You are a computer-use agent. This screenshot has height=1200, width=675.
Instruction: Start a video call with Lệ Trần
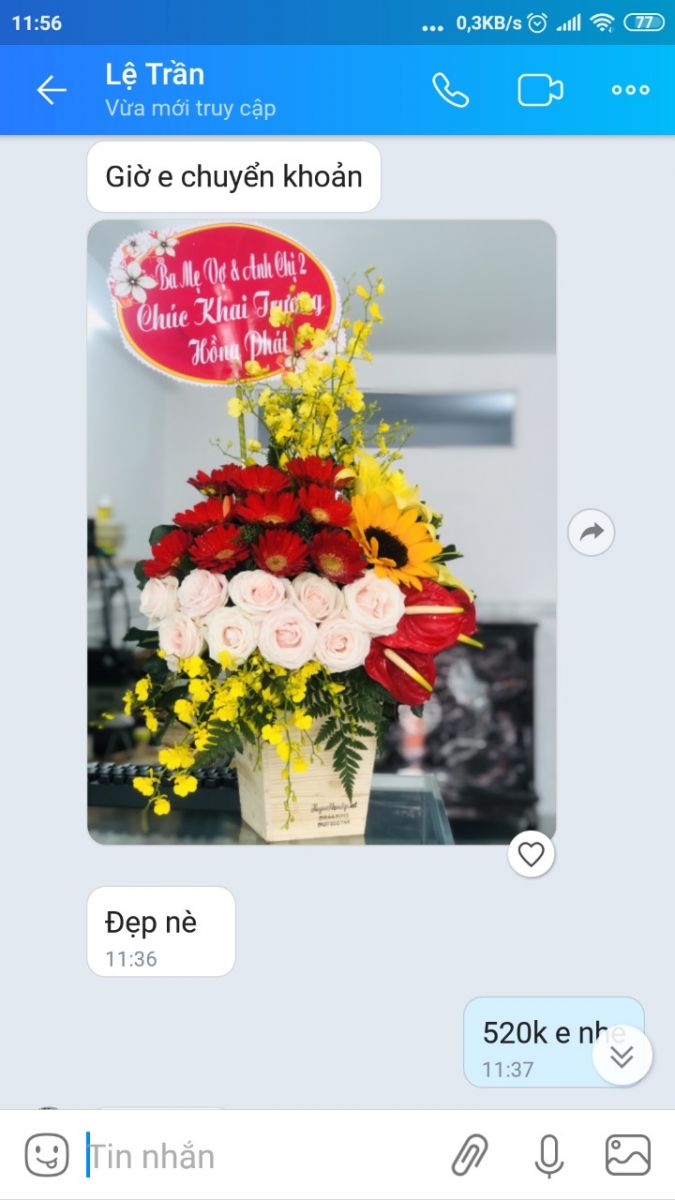pyautogui.click(x=540, y=90)
